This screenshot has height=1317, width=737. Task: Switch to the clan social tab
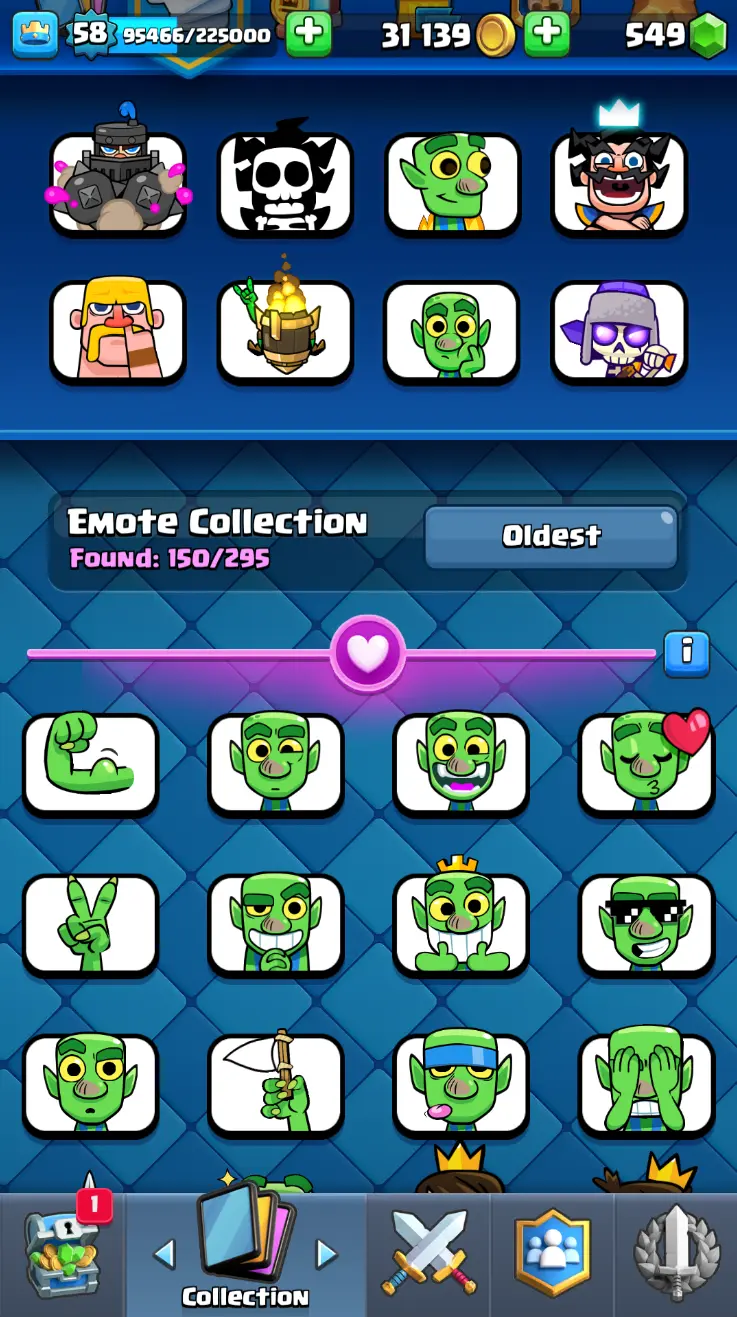point(552,1255)
